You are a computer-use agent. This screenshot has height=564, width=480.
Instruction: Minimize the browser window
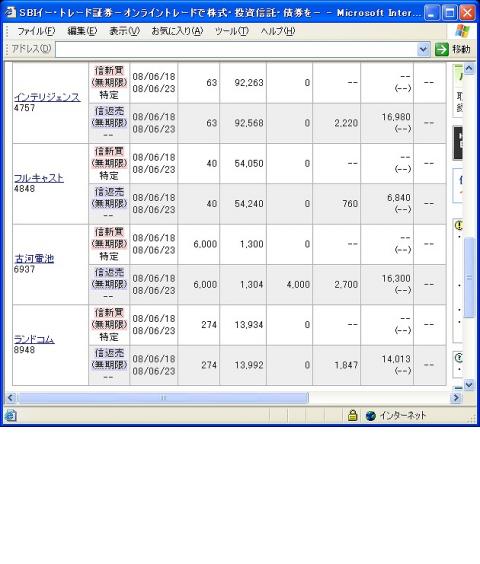[x=433, y=13]
